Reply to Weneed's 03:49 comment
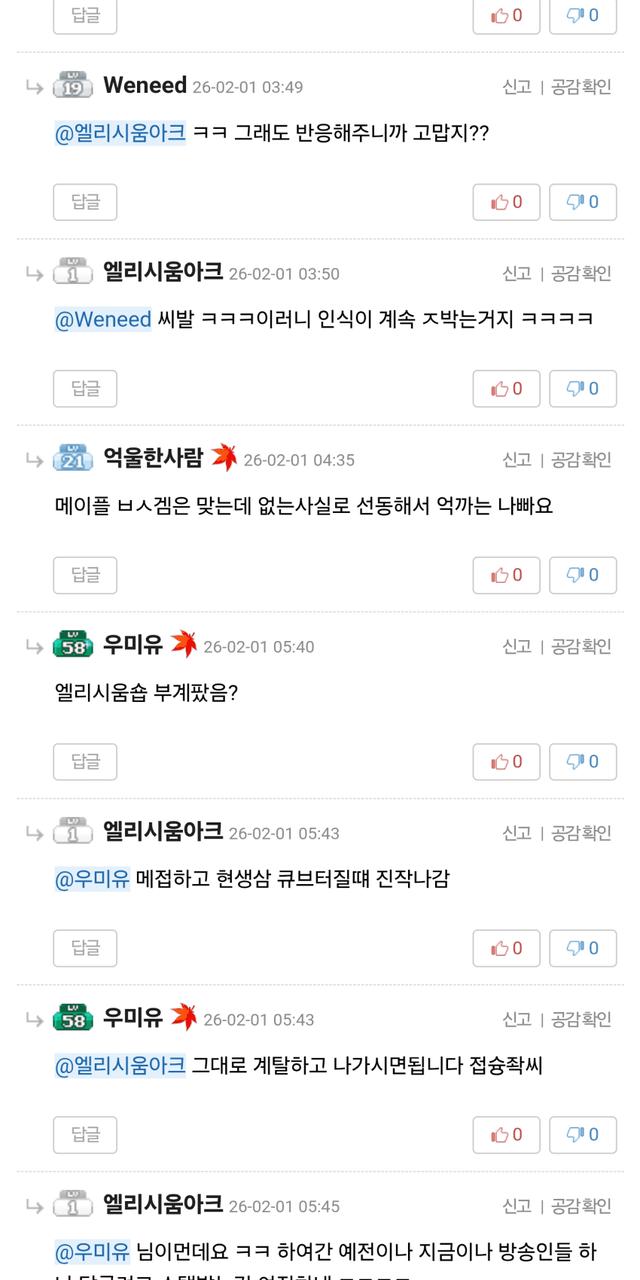The height and width of the screenshot is (1280, 640). coord(85,202)
